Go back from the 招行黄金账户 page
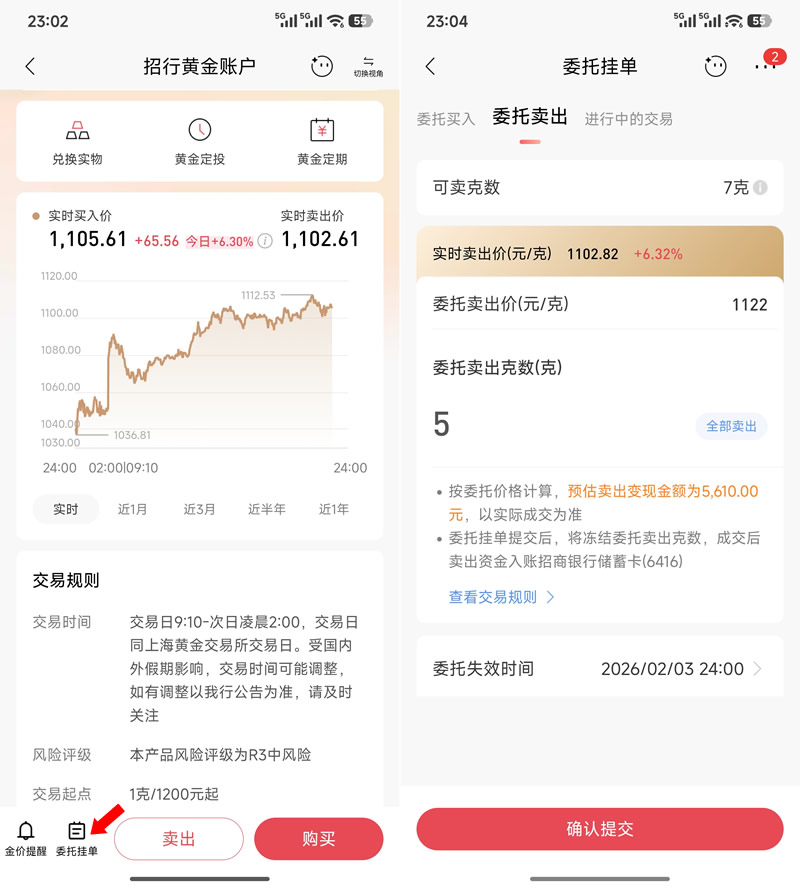The image size is (800, 888). pyautogui.click(x=30, y=66)
